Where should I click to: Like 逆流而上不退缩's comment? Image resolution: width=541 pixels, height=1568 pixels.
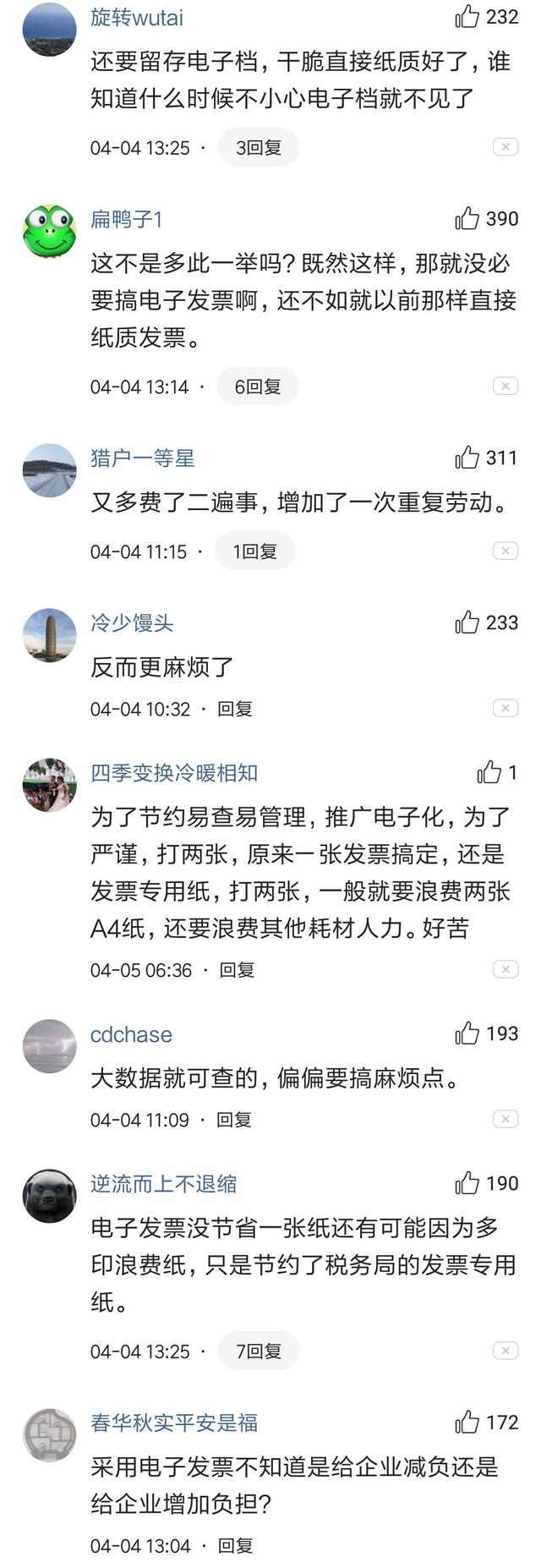click(467, 1182)
